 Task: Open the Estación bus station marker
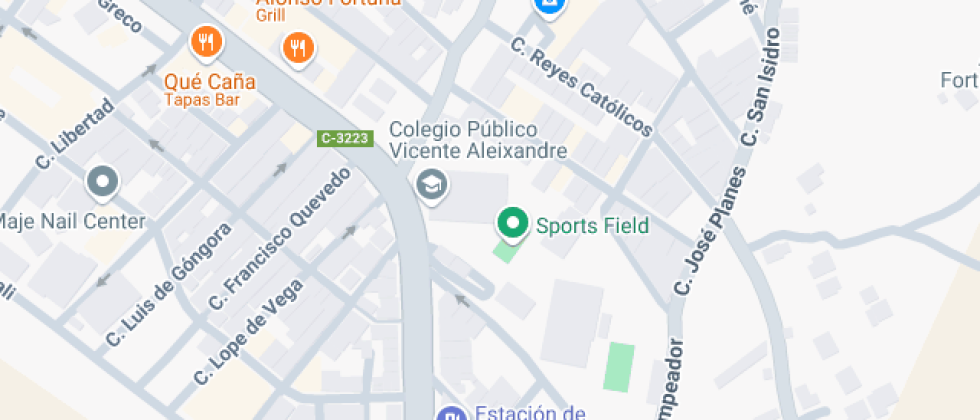[x=451, y=414]
